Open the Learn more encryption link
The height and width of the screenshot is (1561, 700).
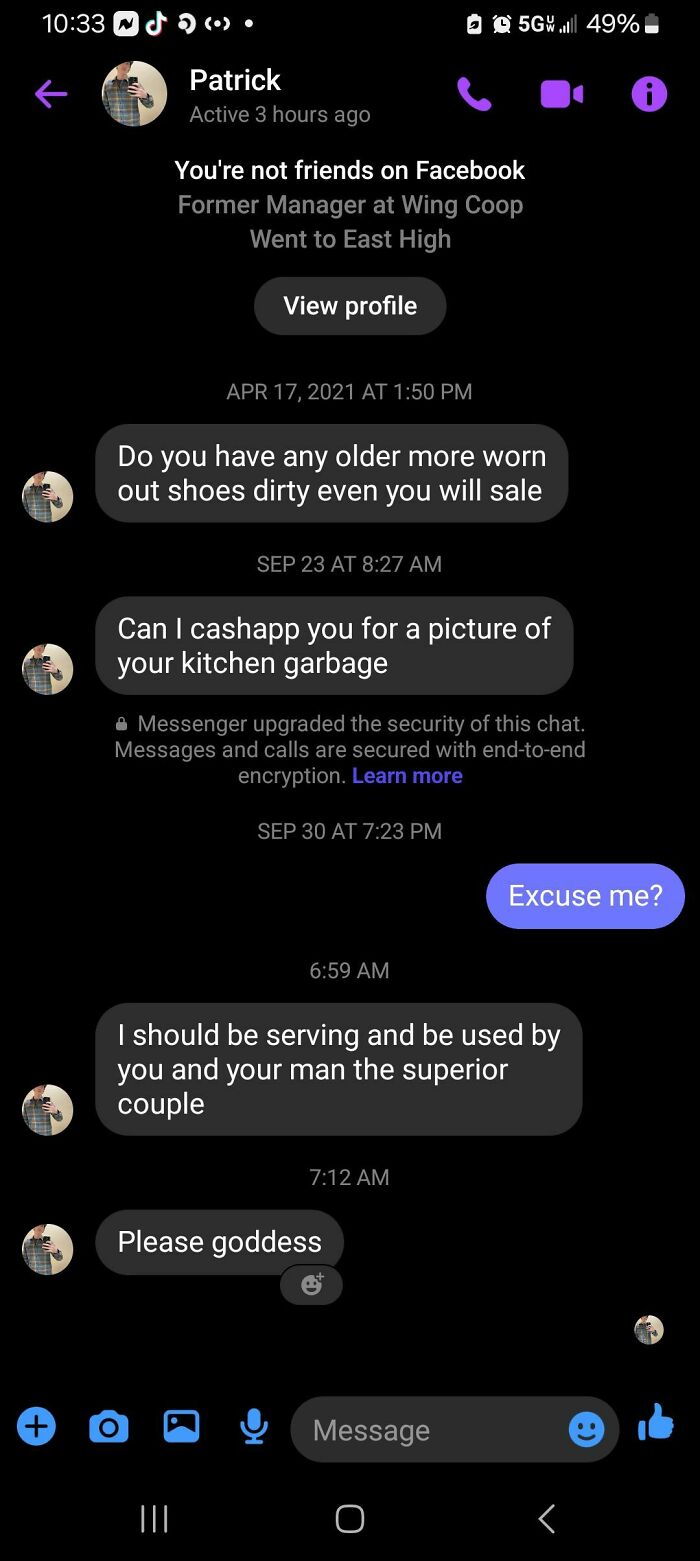pos(407,776)
